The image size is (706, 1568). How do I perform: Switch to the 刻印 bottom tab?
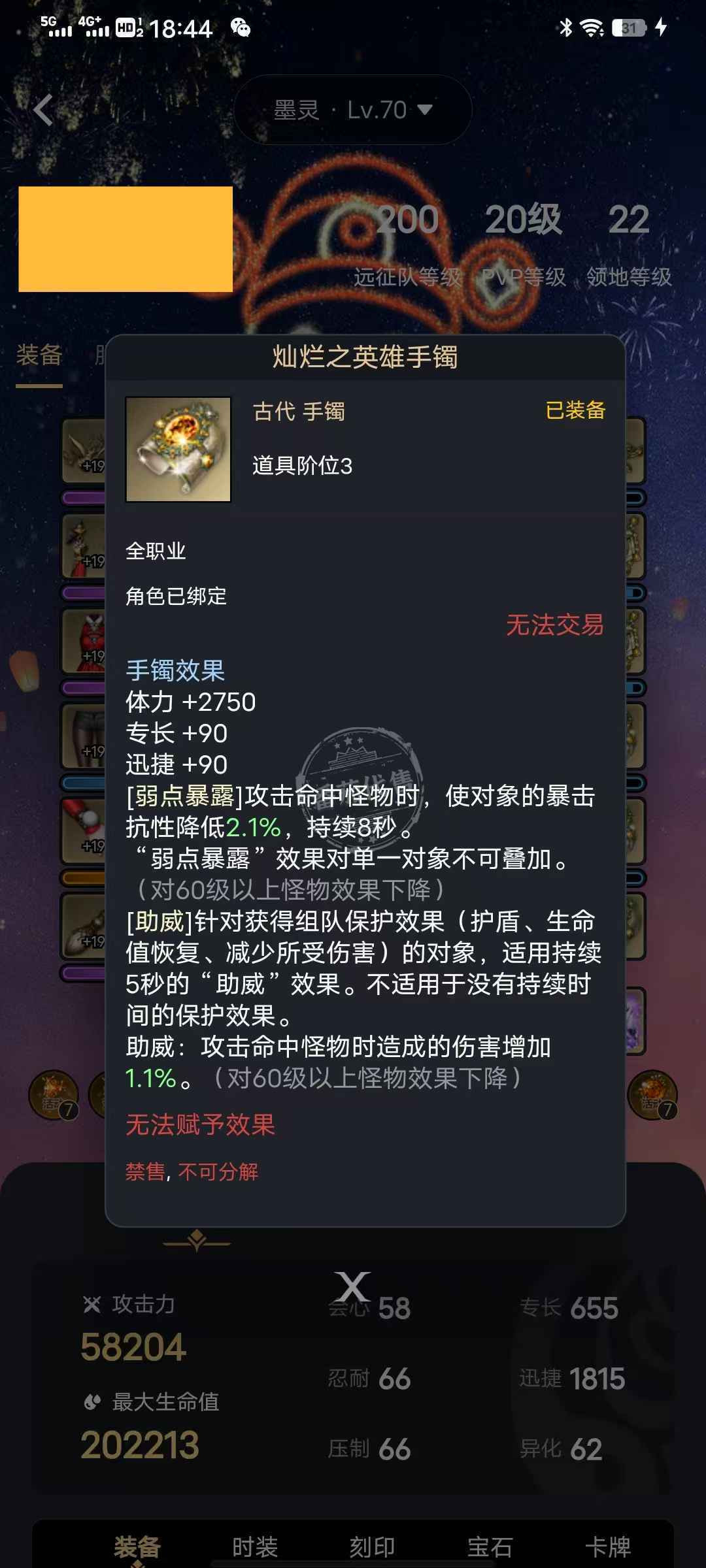tap(372, 1547)
